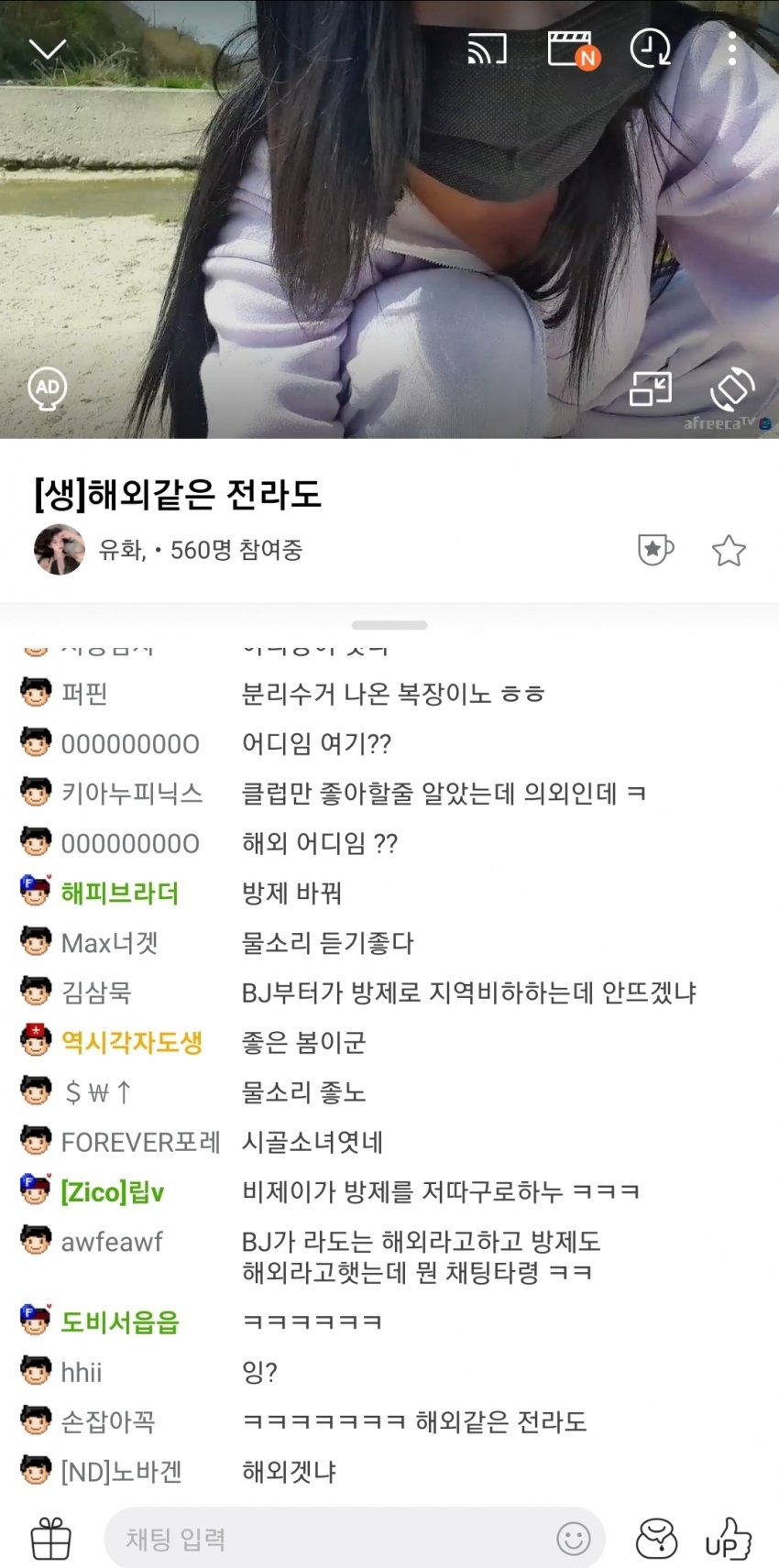Open streamer 유화's profile picture
The height and width of the screenshot is (1568, 779).
[x=60, y=550]
